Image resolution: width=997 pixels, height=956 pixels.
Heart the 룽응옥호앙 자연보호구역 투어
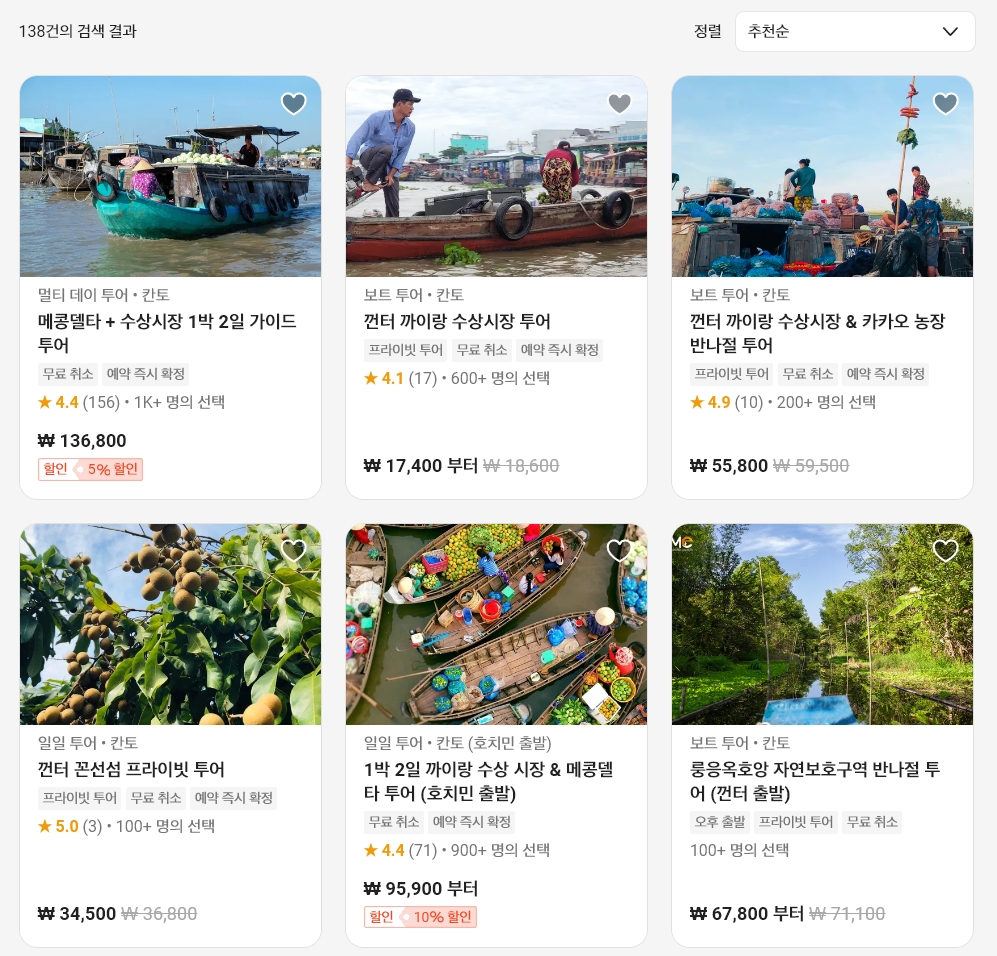(945, 551)
